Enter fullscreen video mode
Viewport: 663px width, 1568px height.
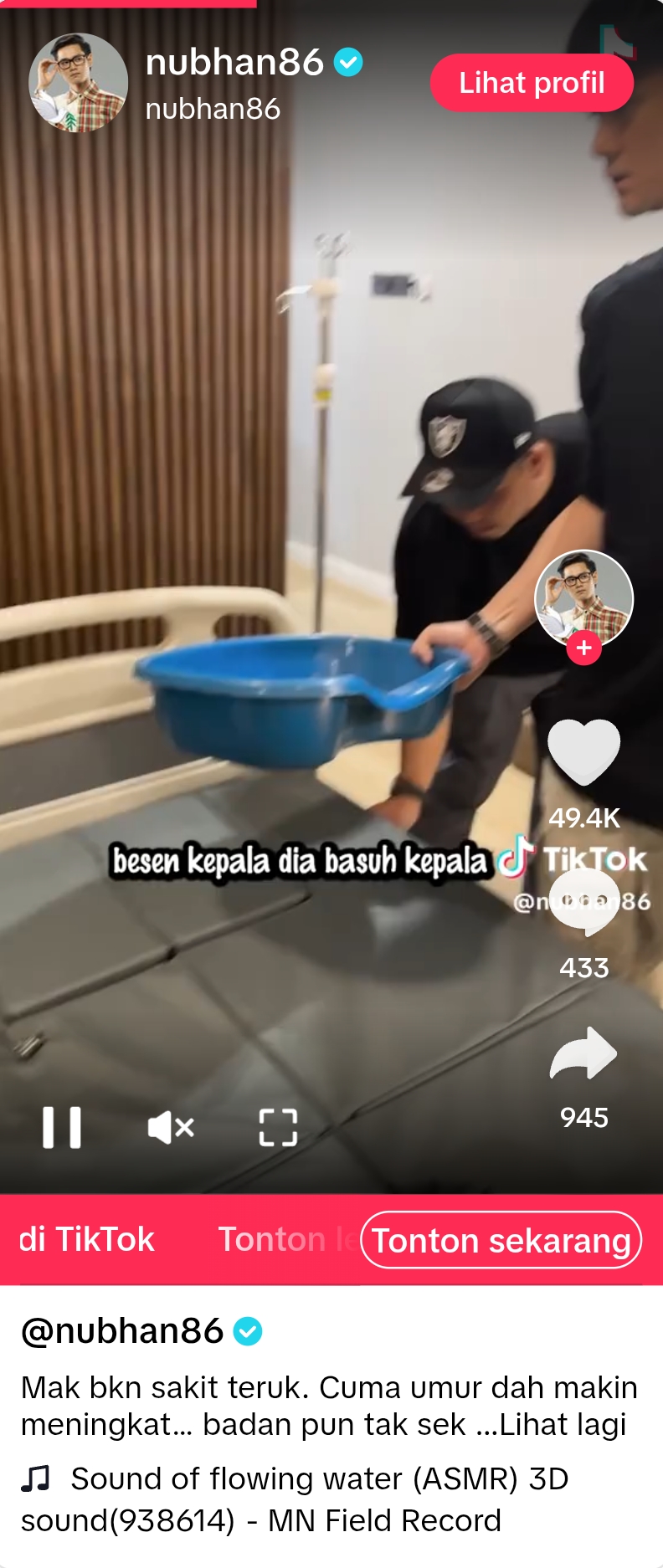278,1127
